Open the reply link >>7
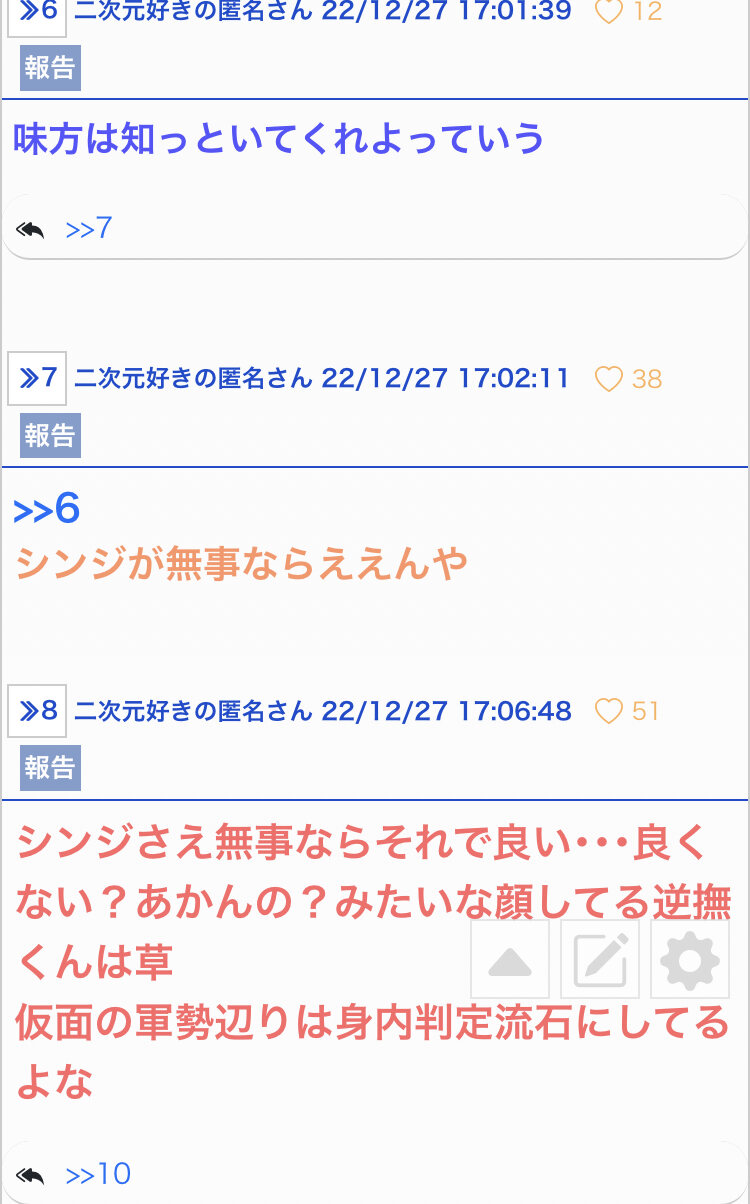Viewport: 750px width, 1204px height. coord(88,229)
